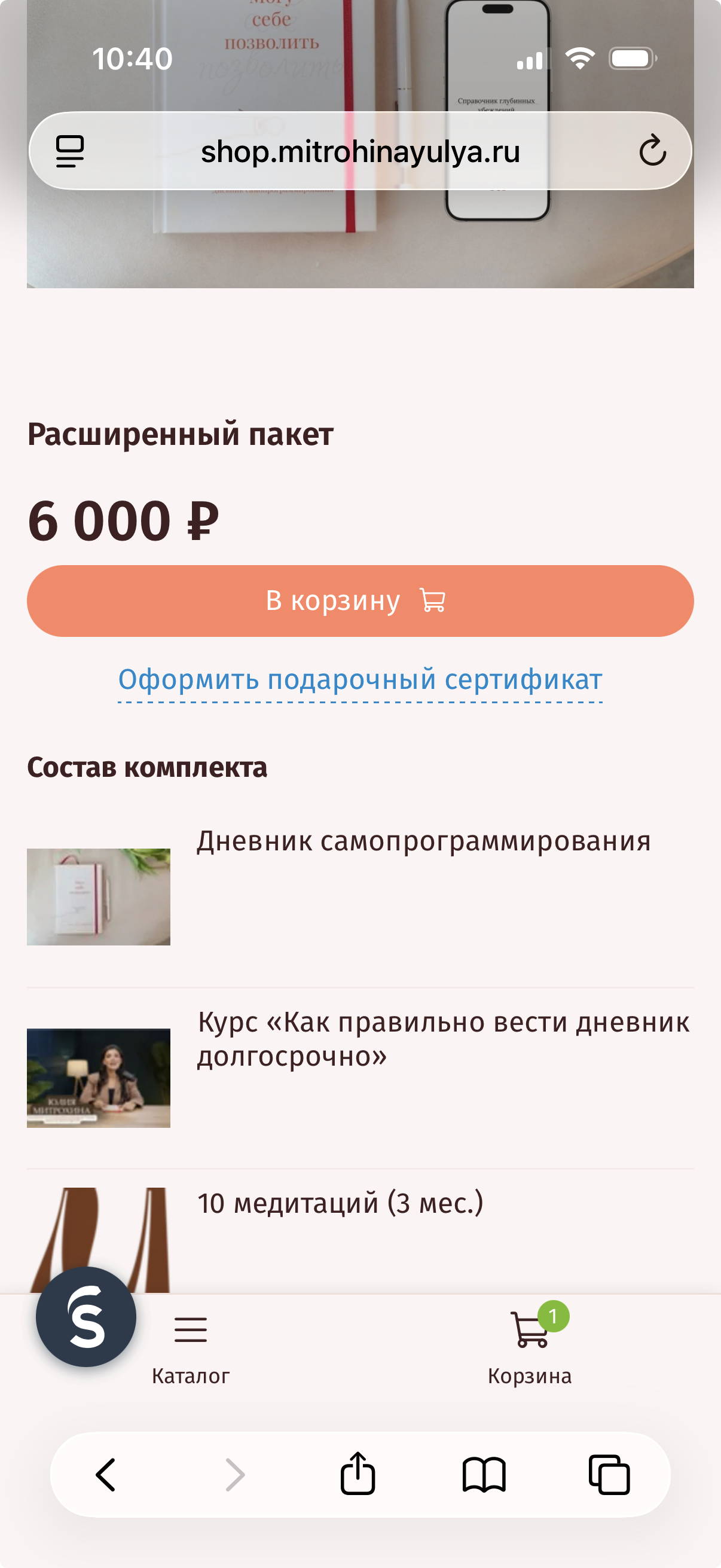721x1568 pixels.
Task: Open Дневник самопрограммирования item
Action: click(x=423, y=842)
